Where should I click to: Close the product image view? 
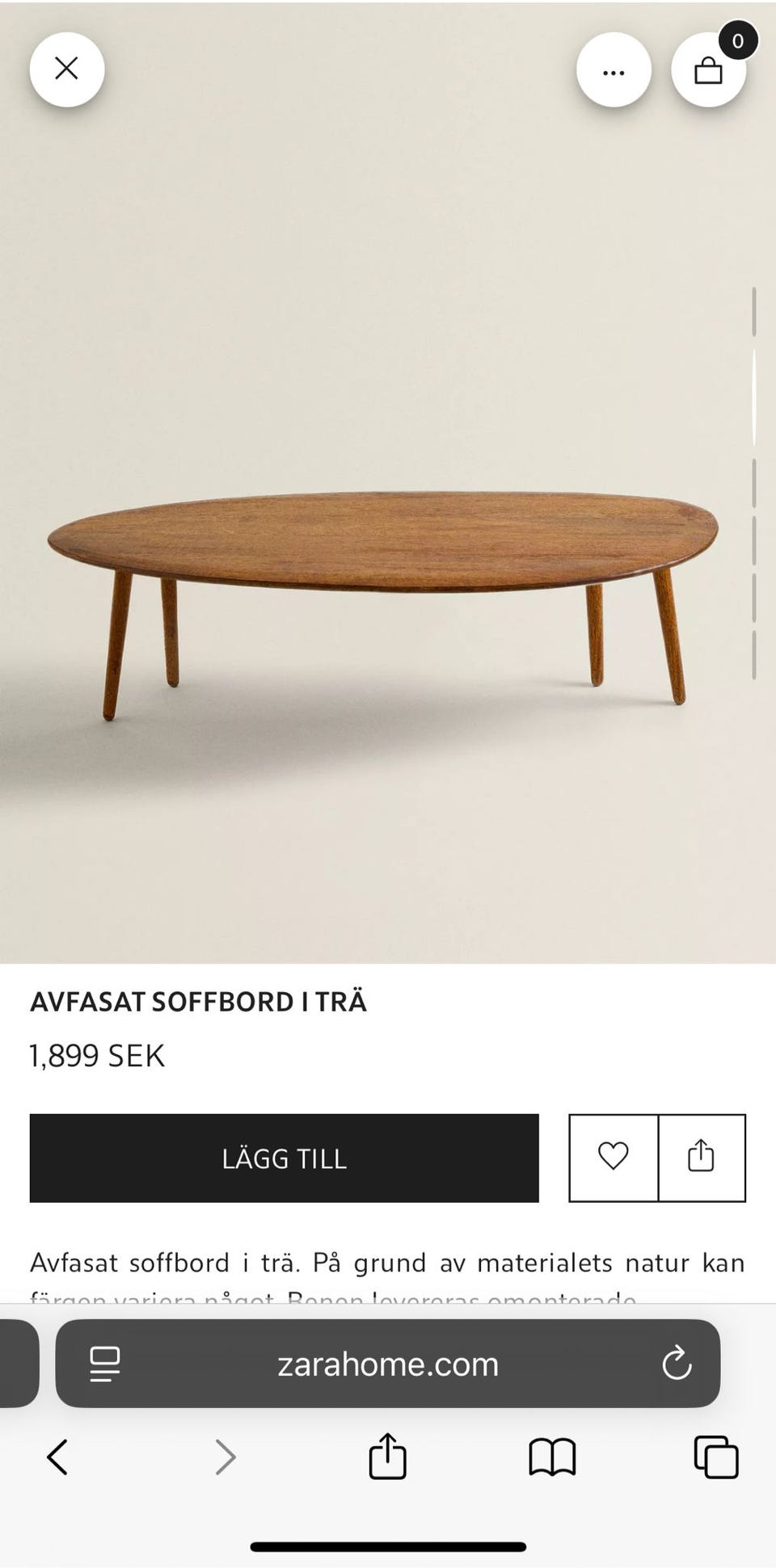coord(66,69)
